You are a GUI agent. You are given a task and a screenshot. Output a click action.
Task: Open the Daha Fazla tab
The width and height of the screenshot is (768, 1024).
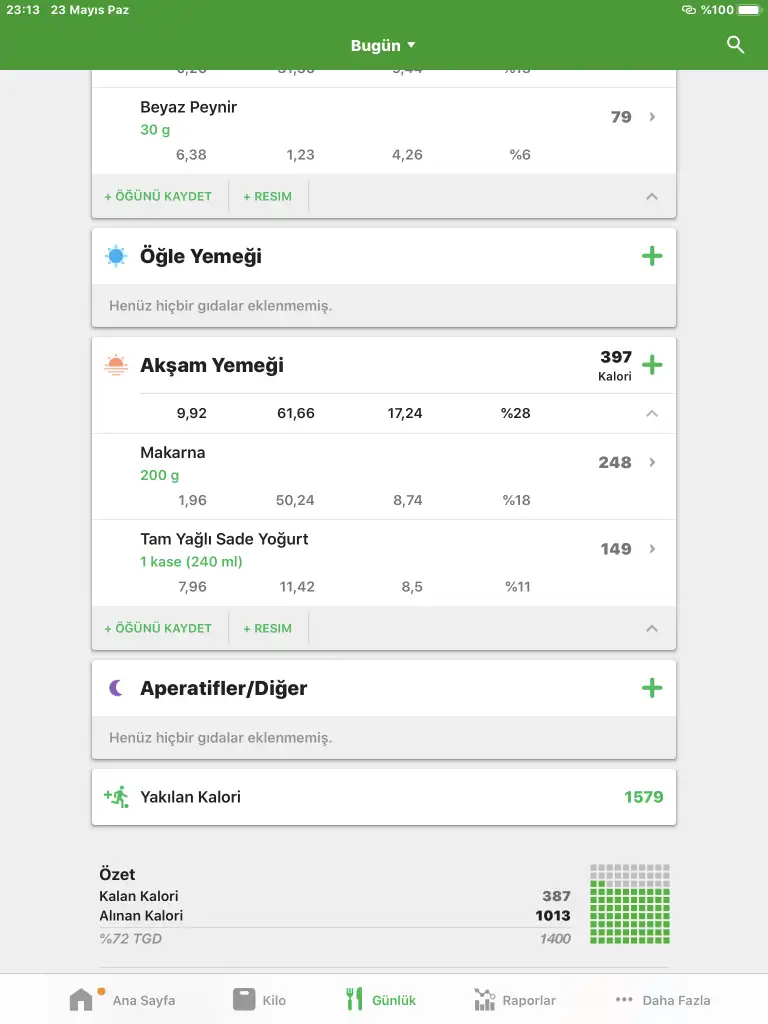662,999
